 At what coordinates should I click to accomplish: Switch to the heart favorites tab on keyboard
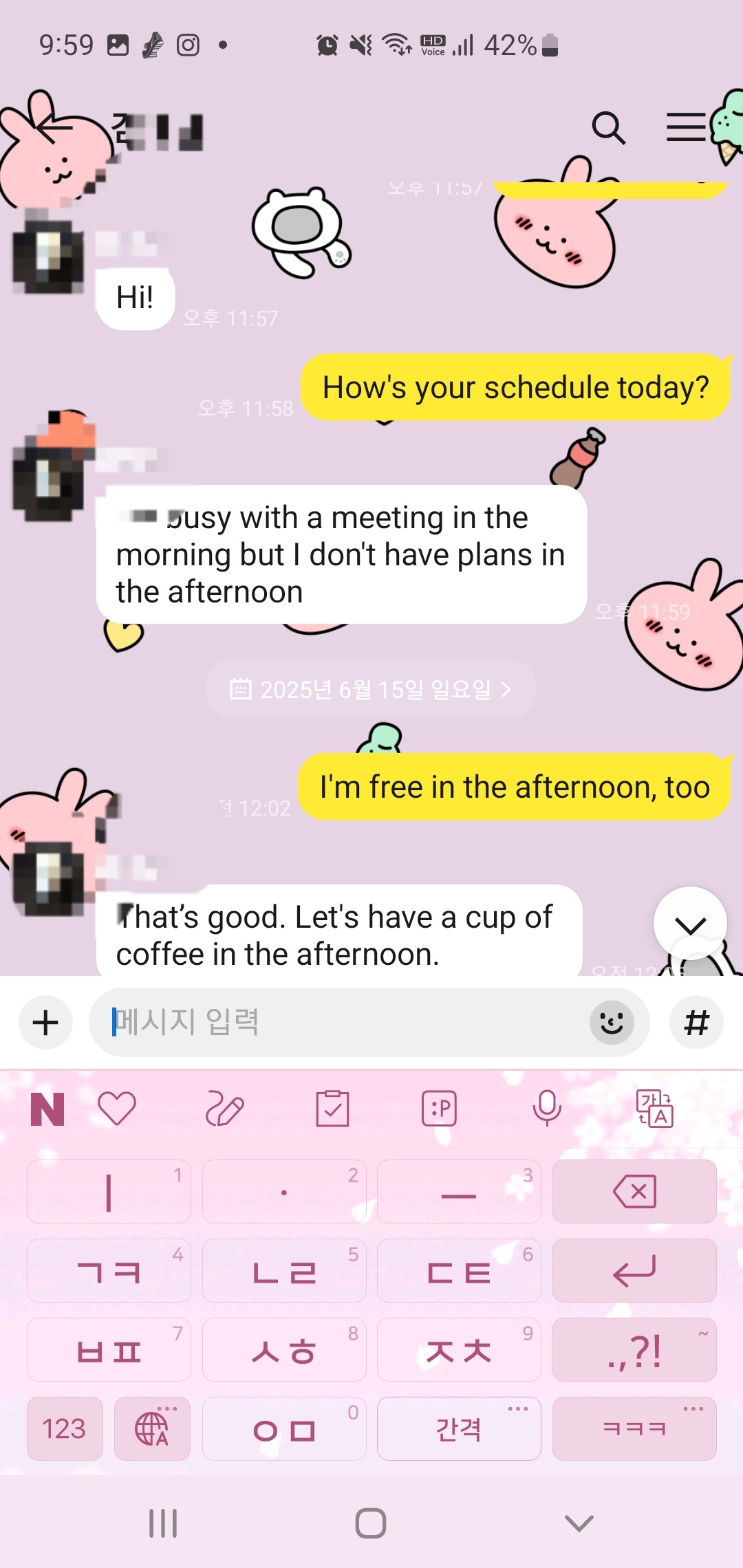tap(117, 1108)
